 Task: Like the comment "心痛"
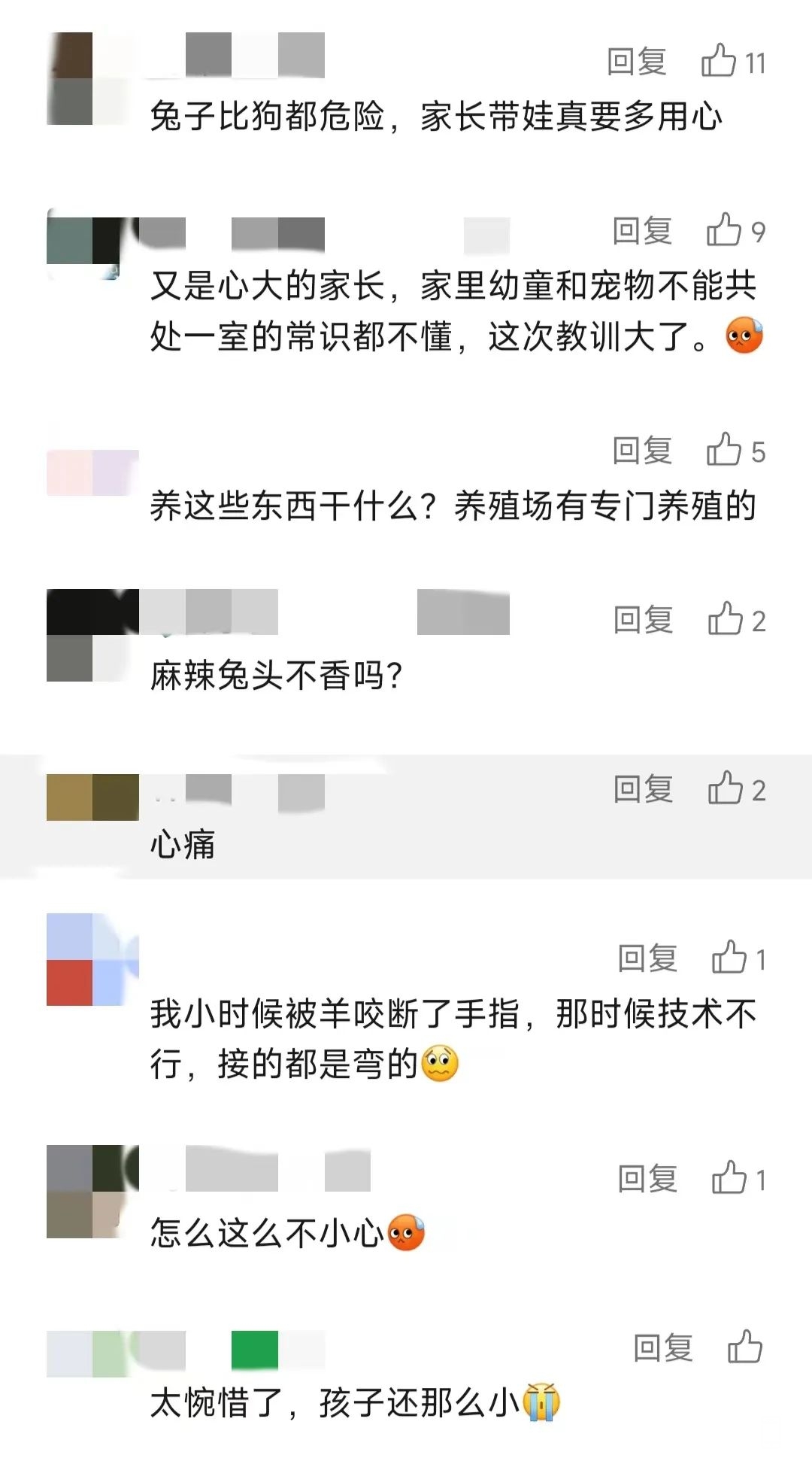[726, 789]
